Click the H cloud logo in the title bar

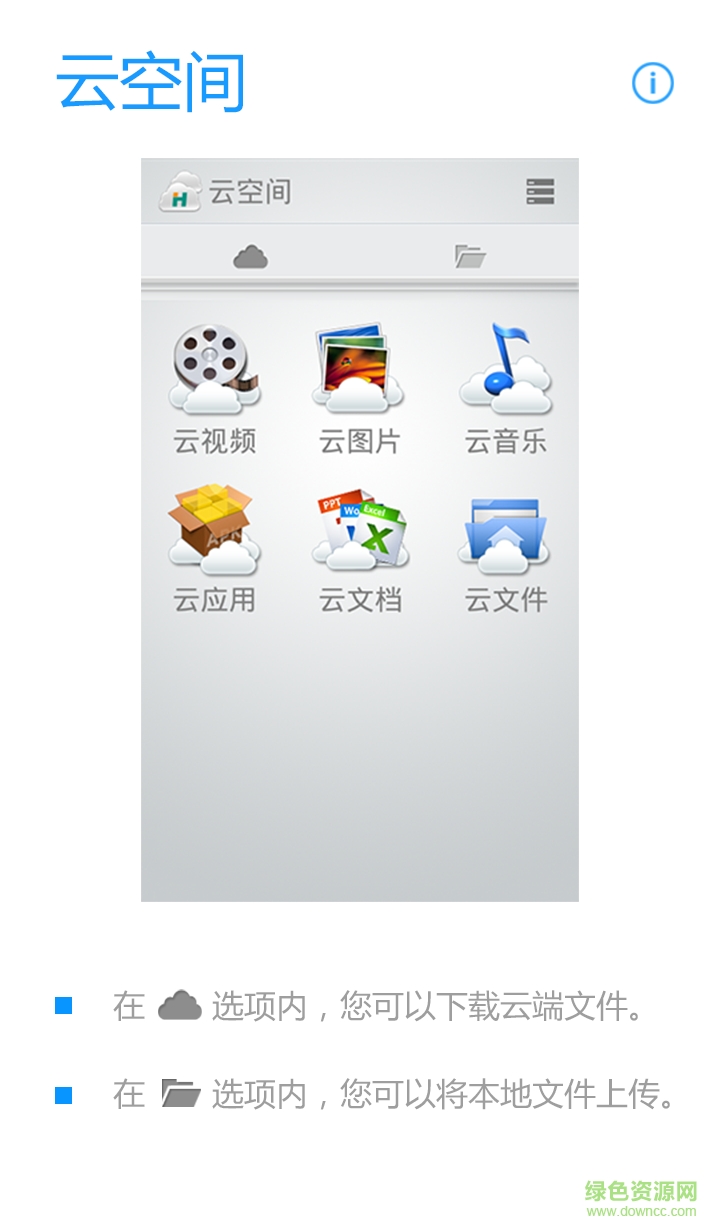(x=178, y=193)
